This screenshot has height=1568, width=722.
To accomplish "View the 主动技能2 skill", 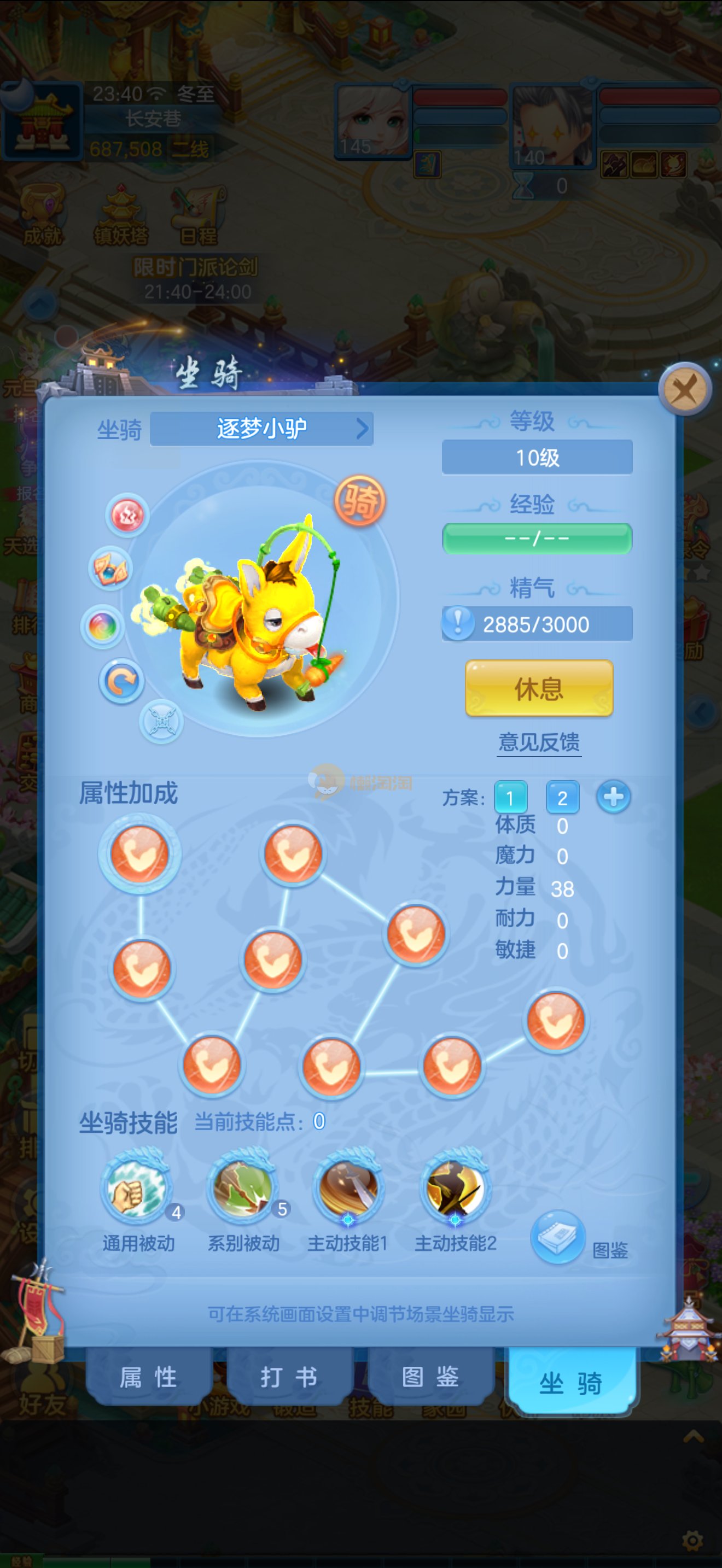I will pyautogui.click(x=456, y=1188).
